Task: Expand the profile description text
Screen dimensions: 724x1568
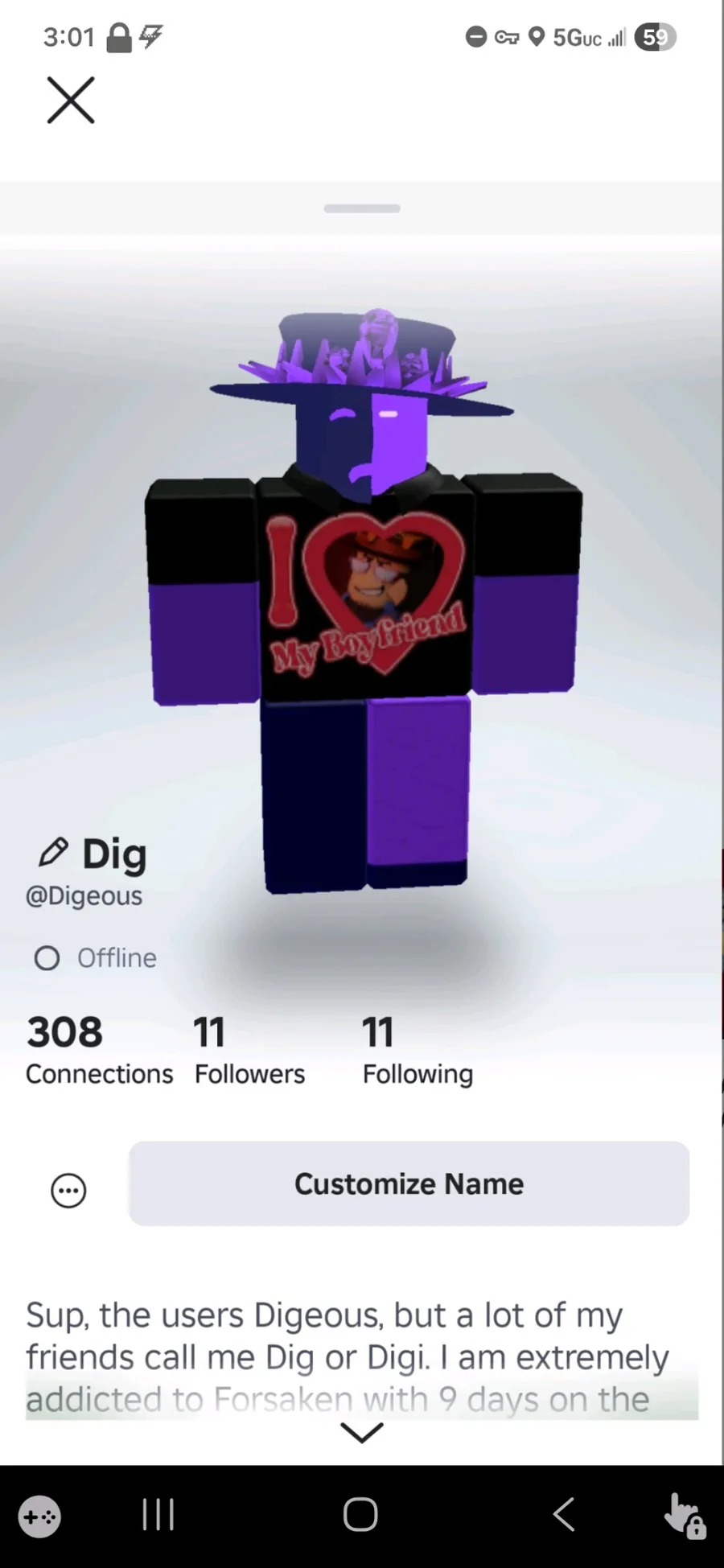Action: click(361, 1433)
